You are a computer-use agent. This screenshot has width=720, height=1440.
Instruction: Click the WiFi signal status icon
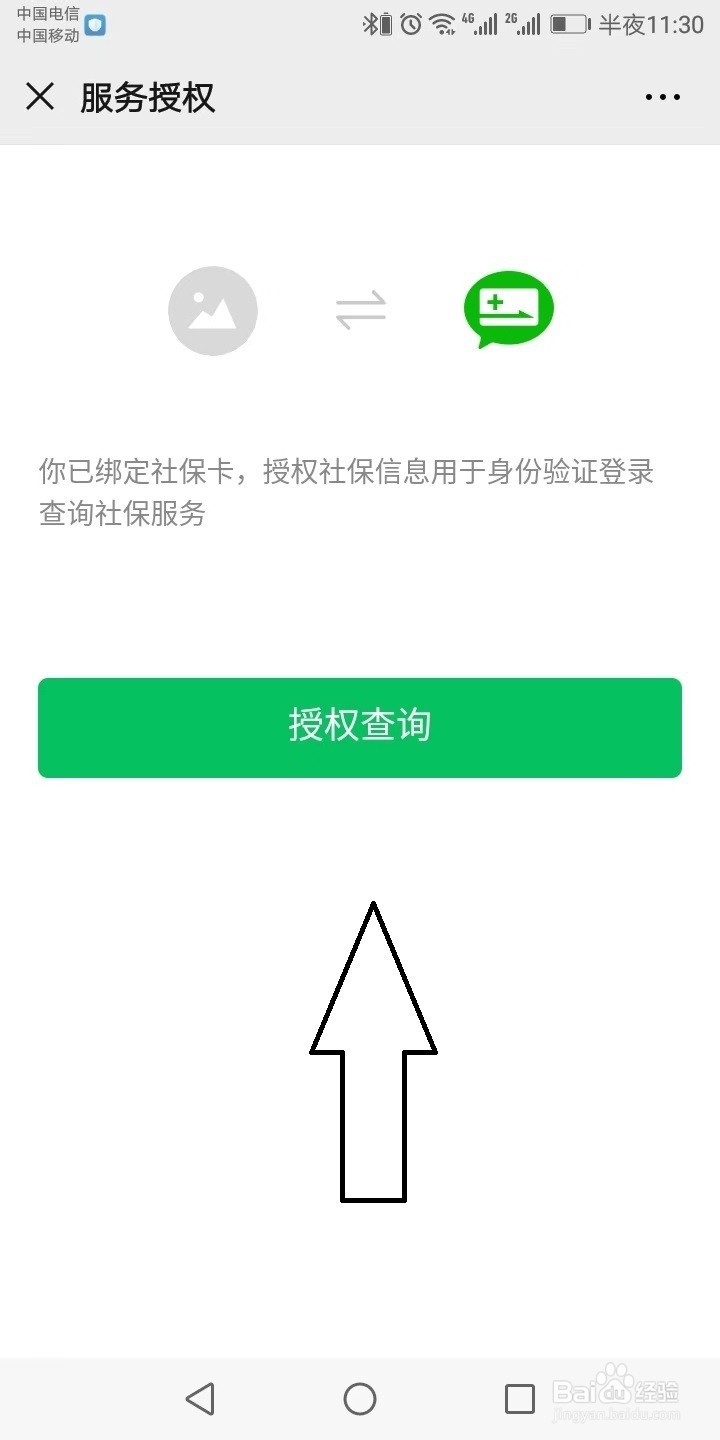click(x=443, y=23)
